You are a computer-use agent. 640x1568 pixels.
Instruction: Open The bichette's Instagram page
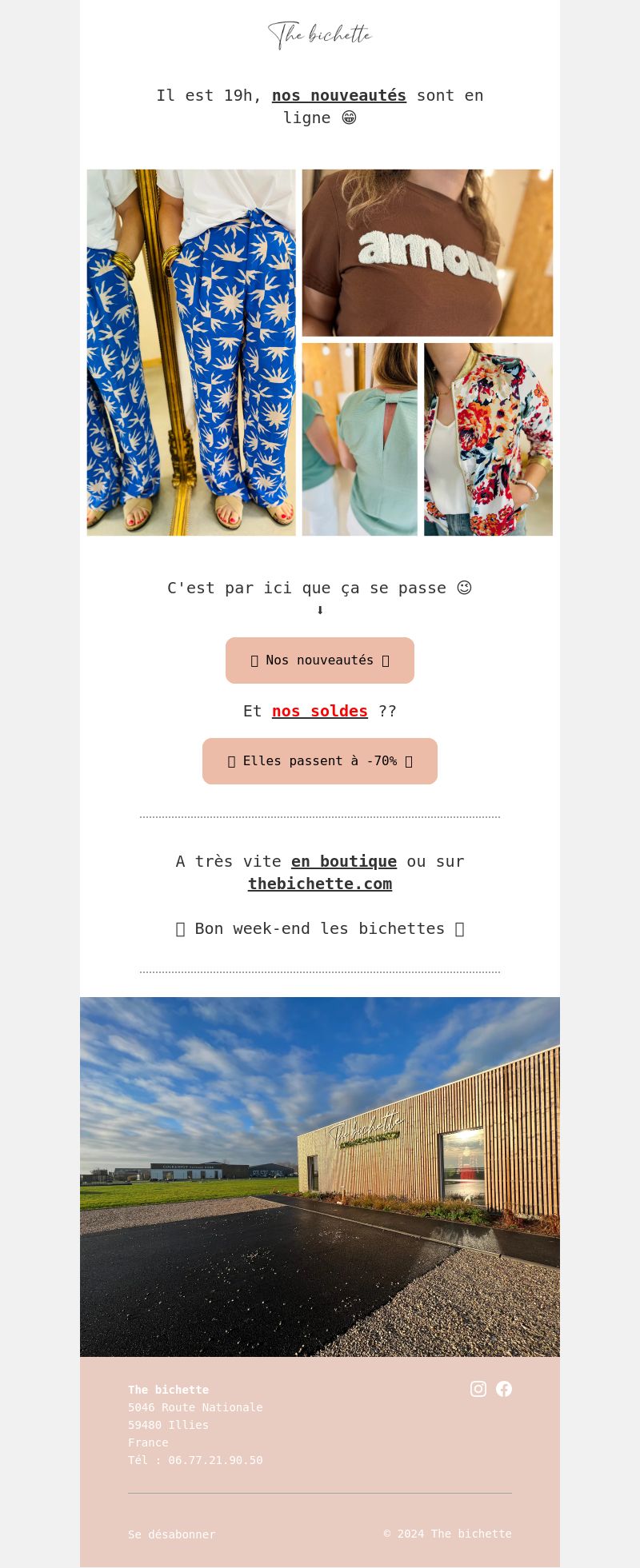478,1389
